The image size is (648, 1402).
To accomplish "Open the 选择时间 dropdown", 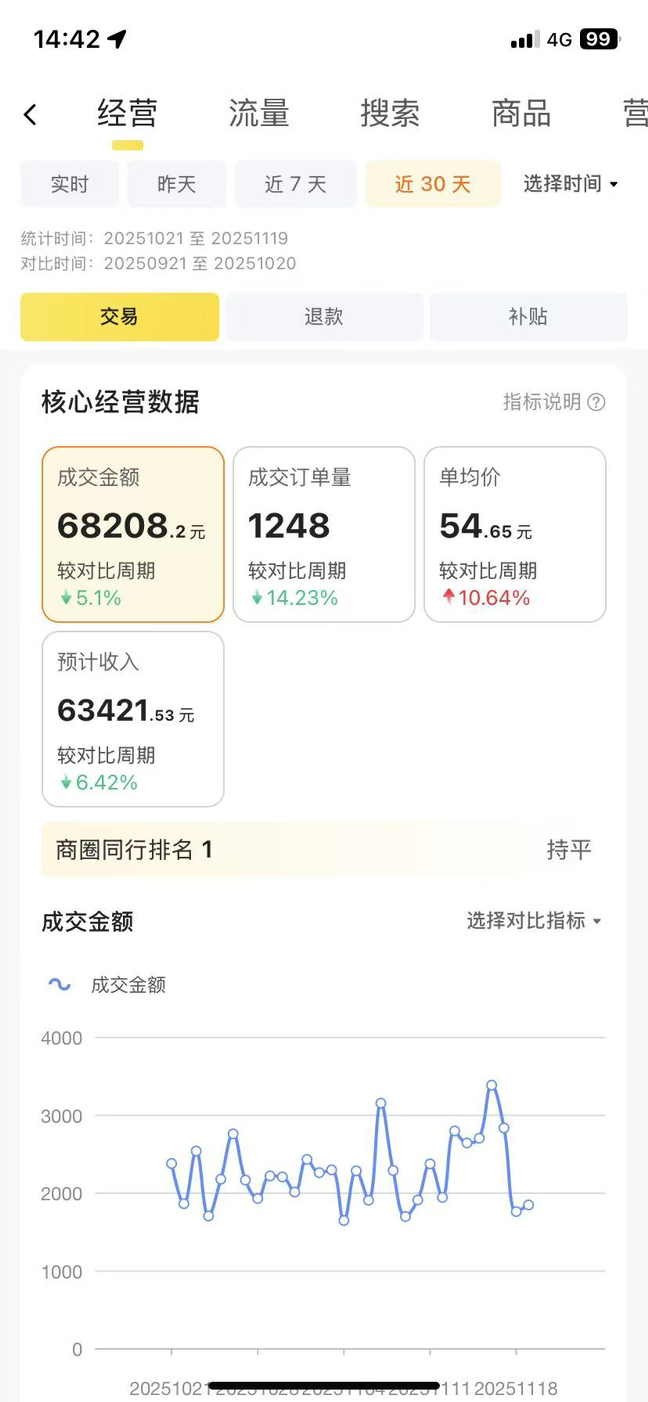I will [x=571, y=184].
